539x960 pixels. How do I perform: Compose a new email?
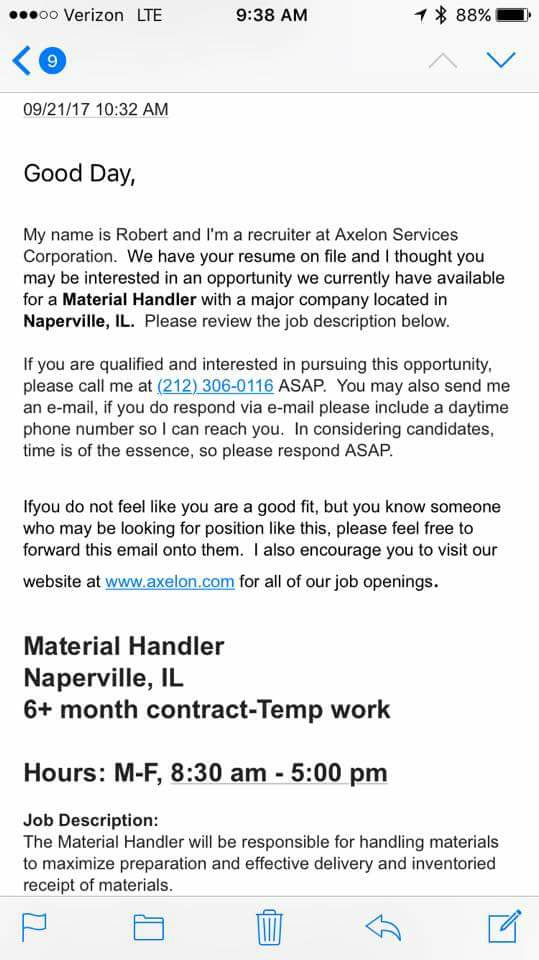pos(505,926)
